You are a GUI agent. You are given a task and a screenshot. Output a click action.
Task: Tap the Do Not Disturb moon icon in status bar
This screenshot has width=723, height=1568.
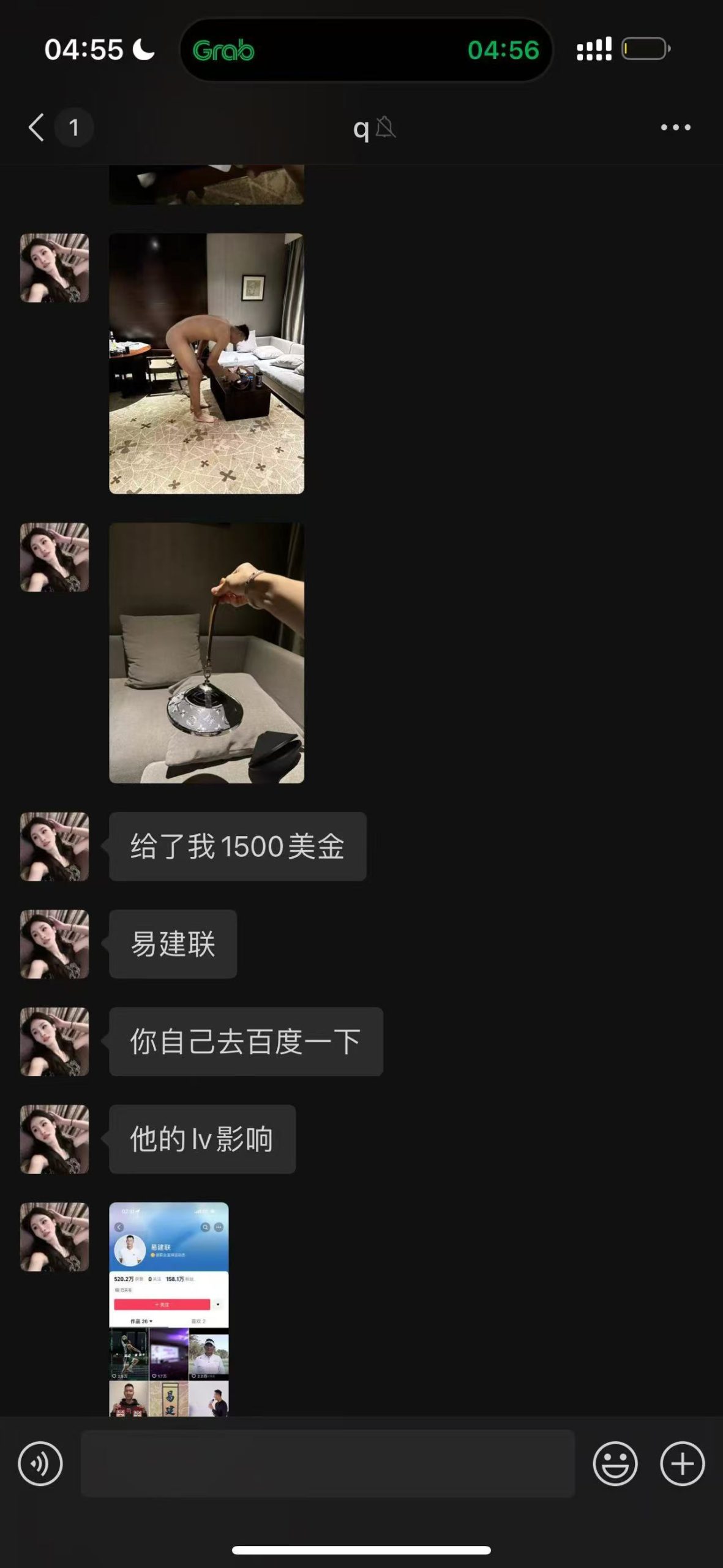[142, 50]
